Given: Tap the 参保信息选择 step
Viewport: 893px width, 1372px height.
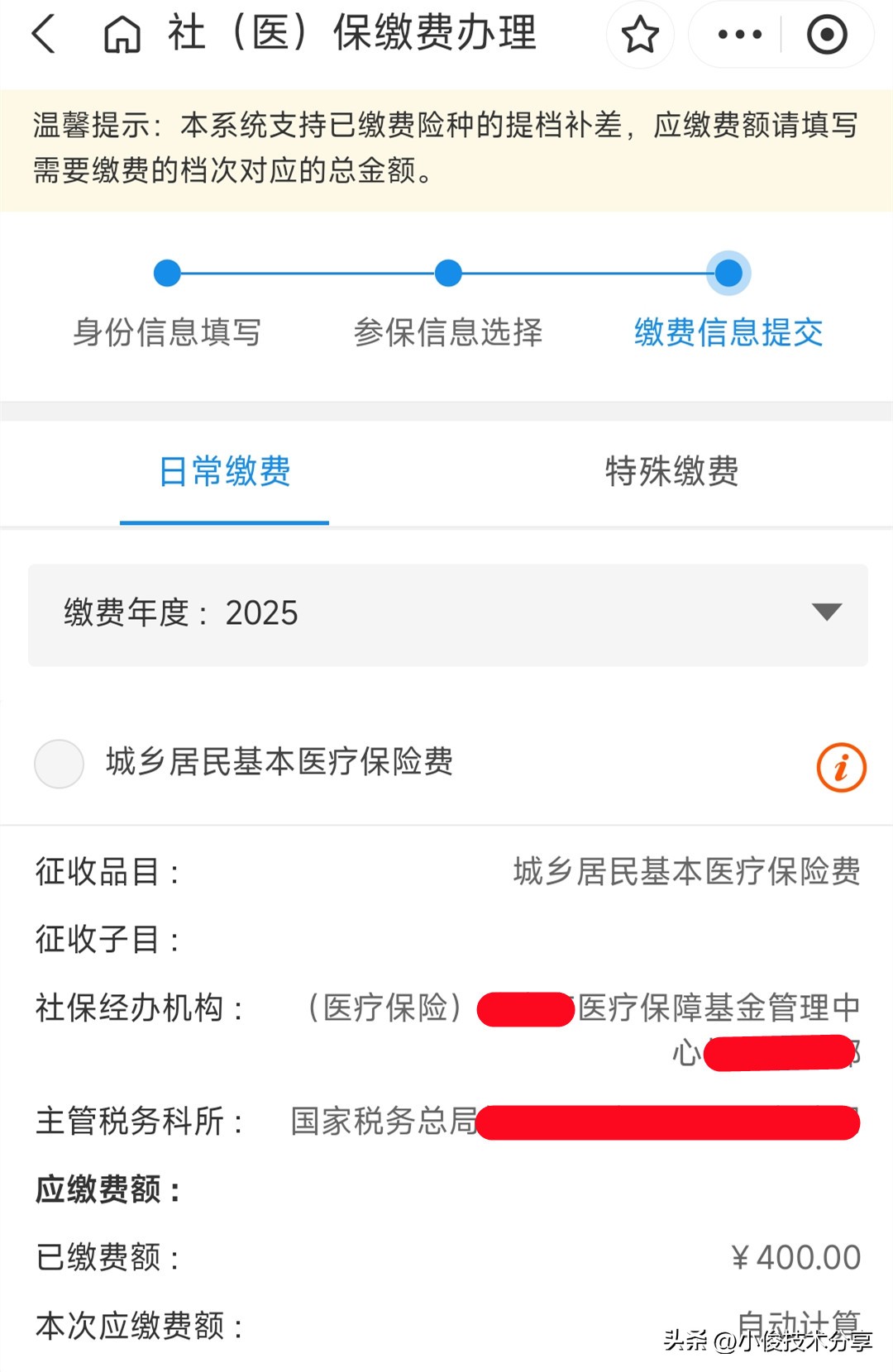Looking at the screenshot, I should pos(447,332).
